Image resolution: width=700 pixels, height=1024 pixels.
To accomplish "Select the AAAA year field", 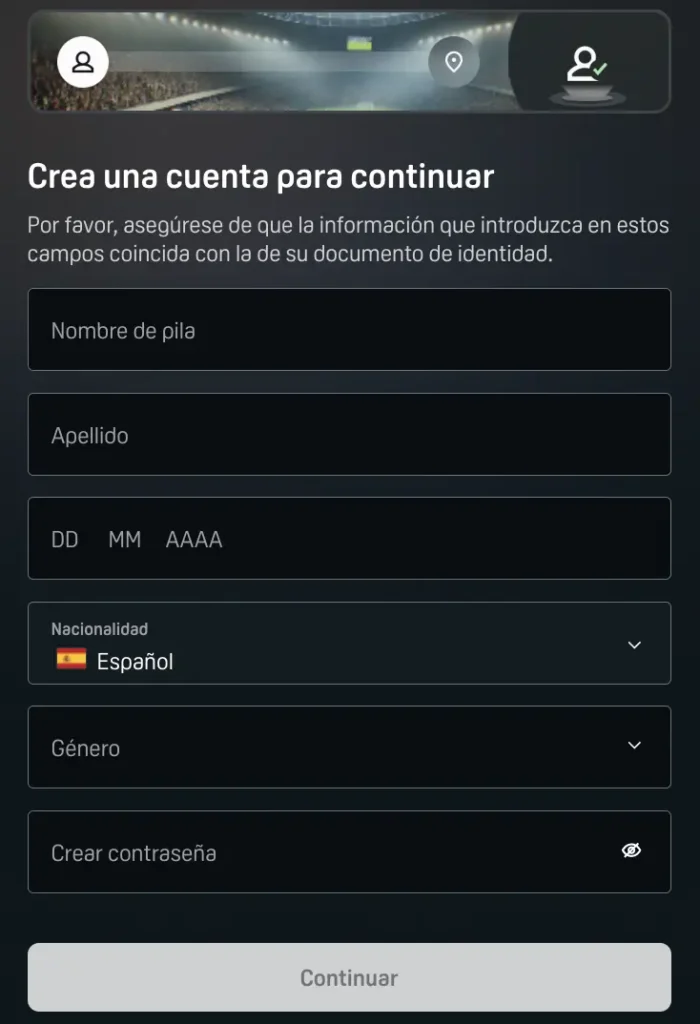I will click(x=194, y=539).
